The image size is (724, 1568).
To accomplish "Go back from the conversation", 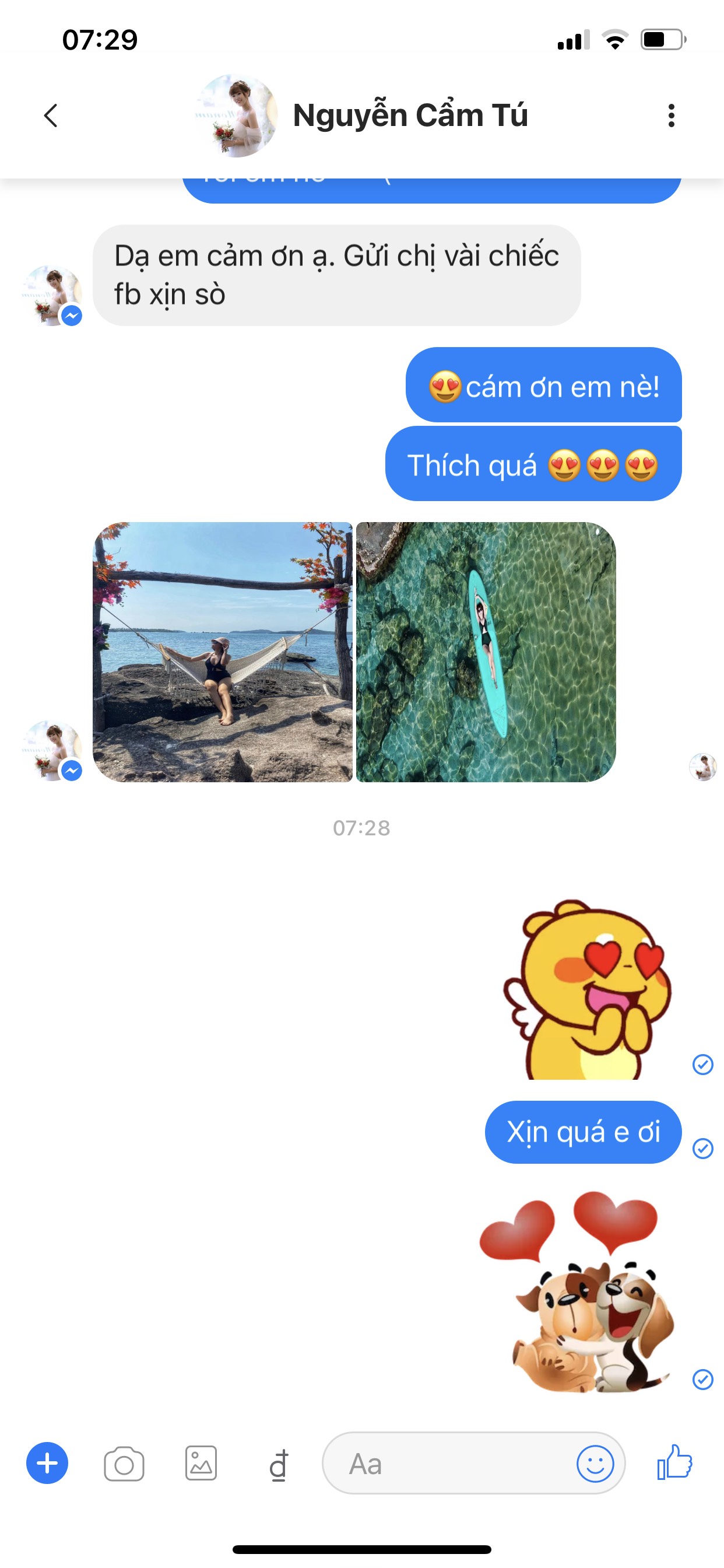I will click(x=51, y=115).
